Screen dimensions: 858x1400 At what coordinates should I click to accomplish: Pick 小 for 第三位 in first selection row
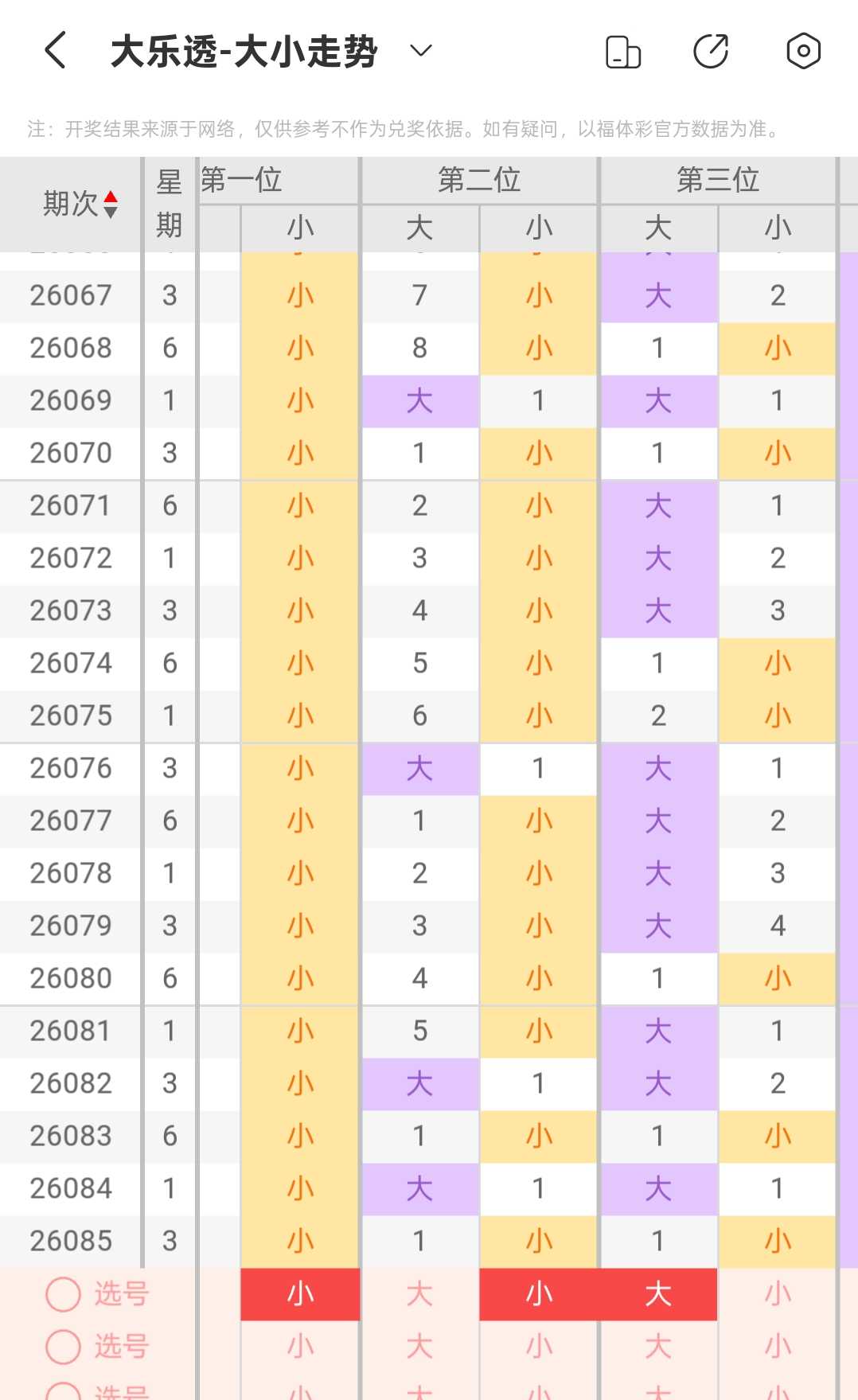coord(778,1294)
